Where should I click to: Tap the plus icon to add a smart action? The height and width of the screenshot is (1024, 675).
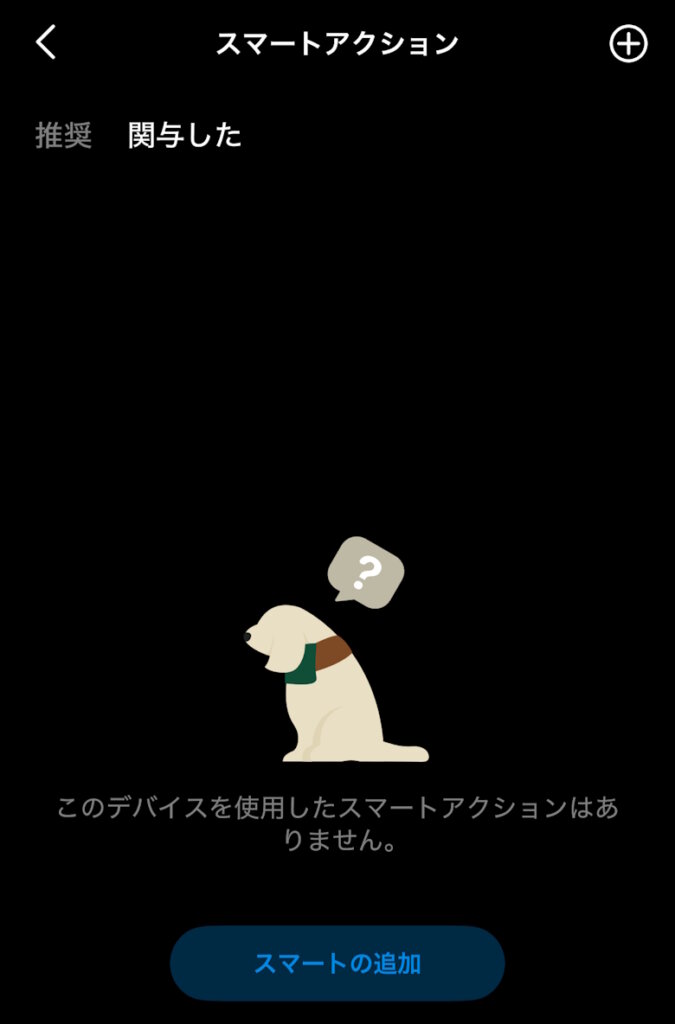click(628, 44)
